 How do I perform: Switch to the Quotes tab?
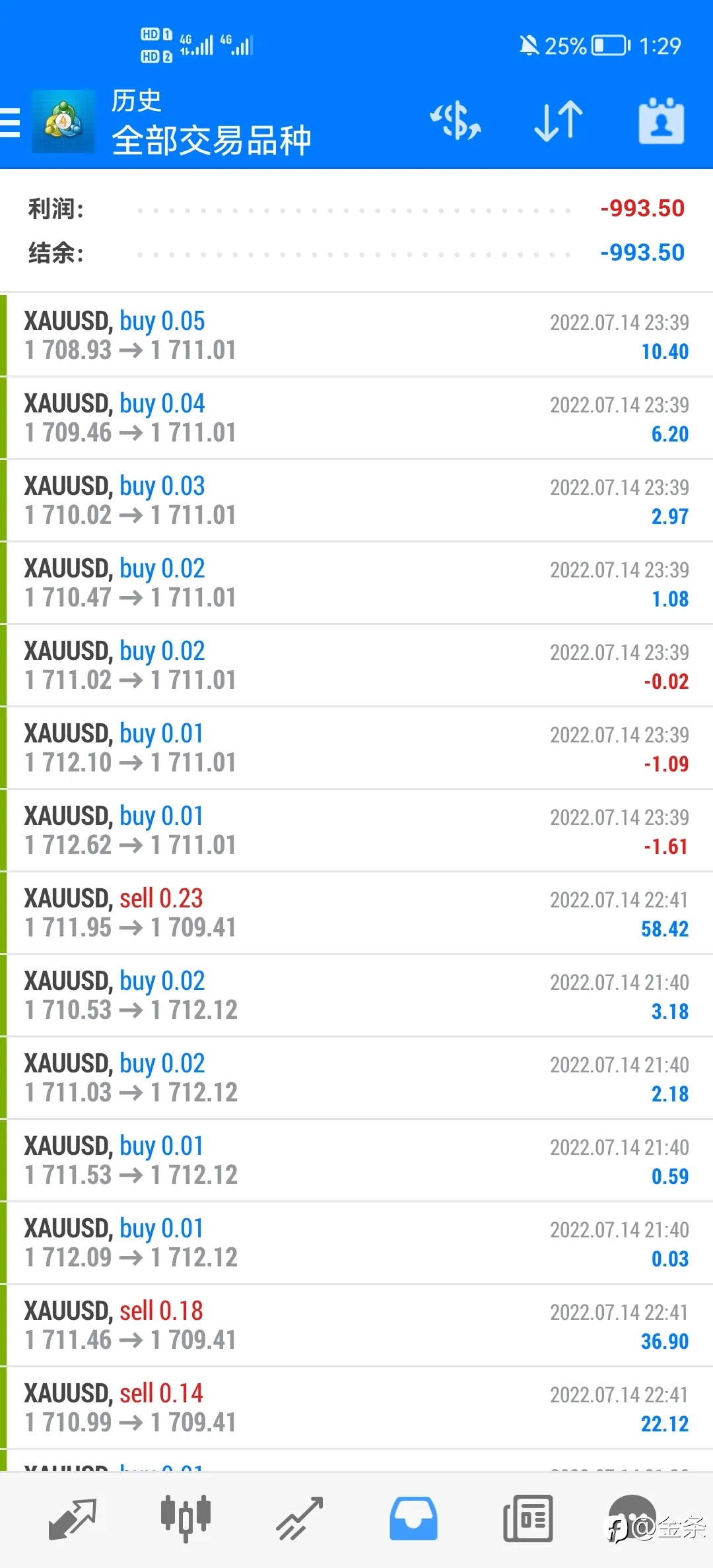(x=73, y=1519)
